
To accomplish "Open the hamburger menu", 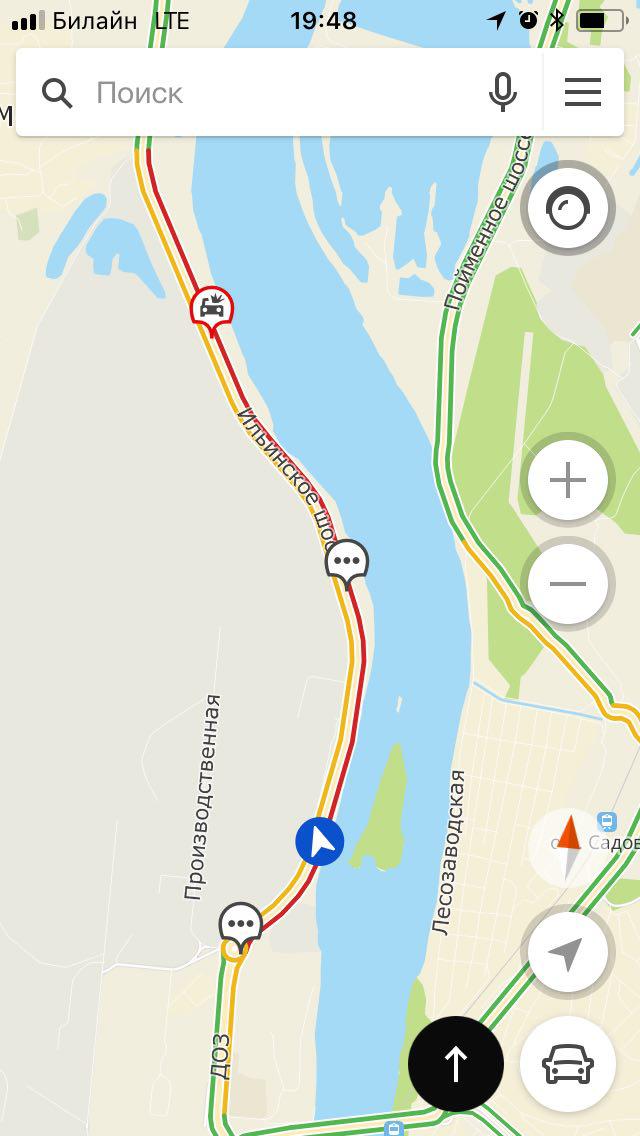I will [583, 93].
